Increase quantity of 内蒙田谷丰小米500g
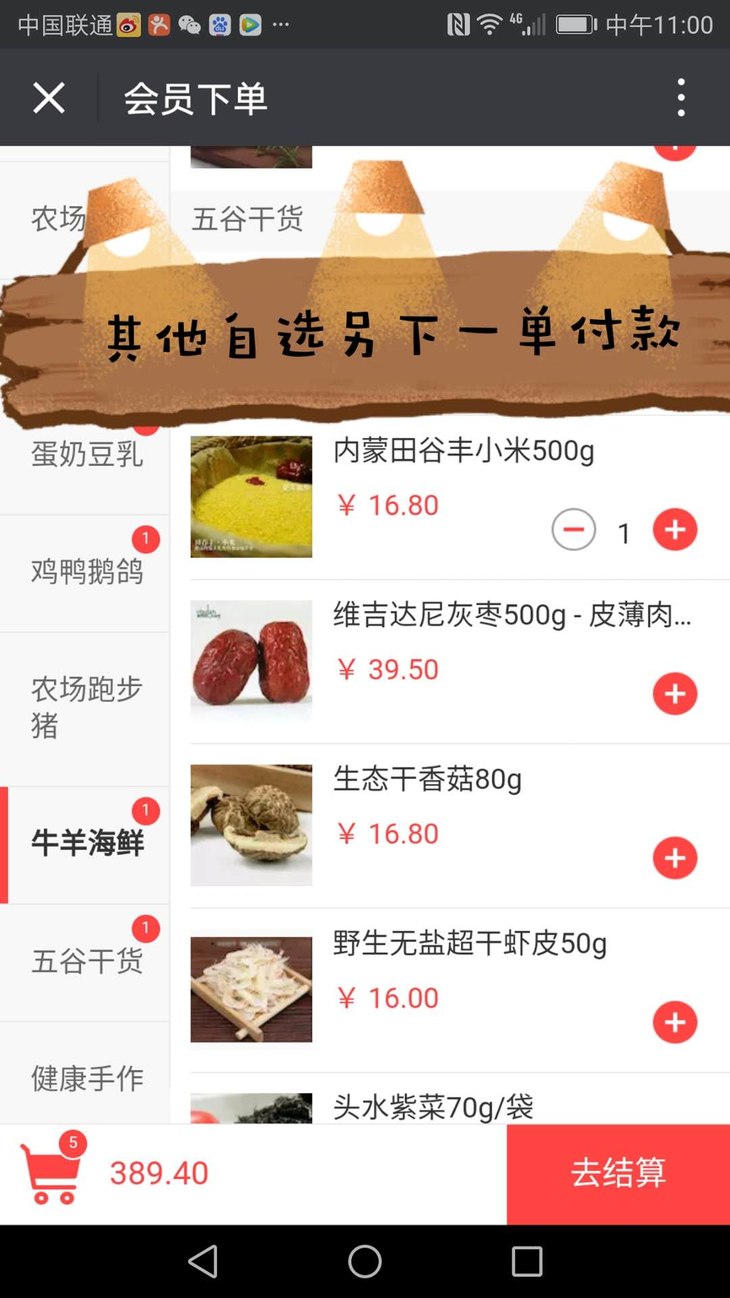The image size is (730, 1298). pyautogui.click(x=675, y=530)
